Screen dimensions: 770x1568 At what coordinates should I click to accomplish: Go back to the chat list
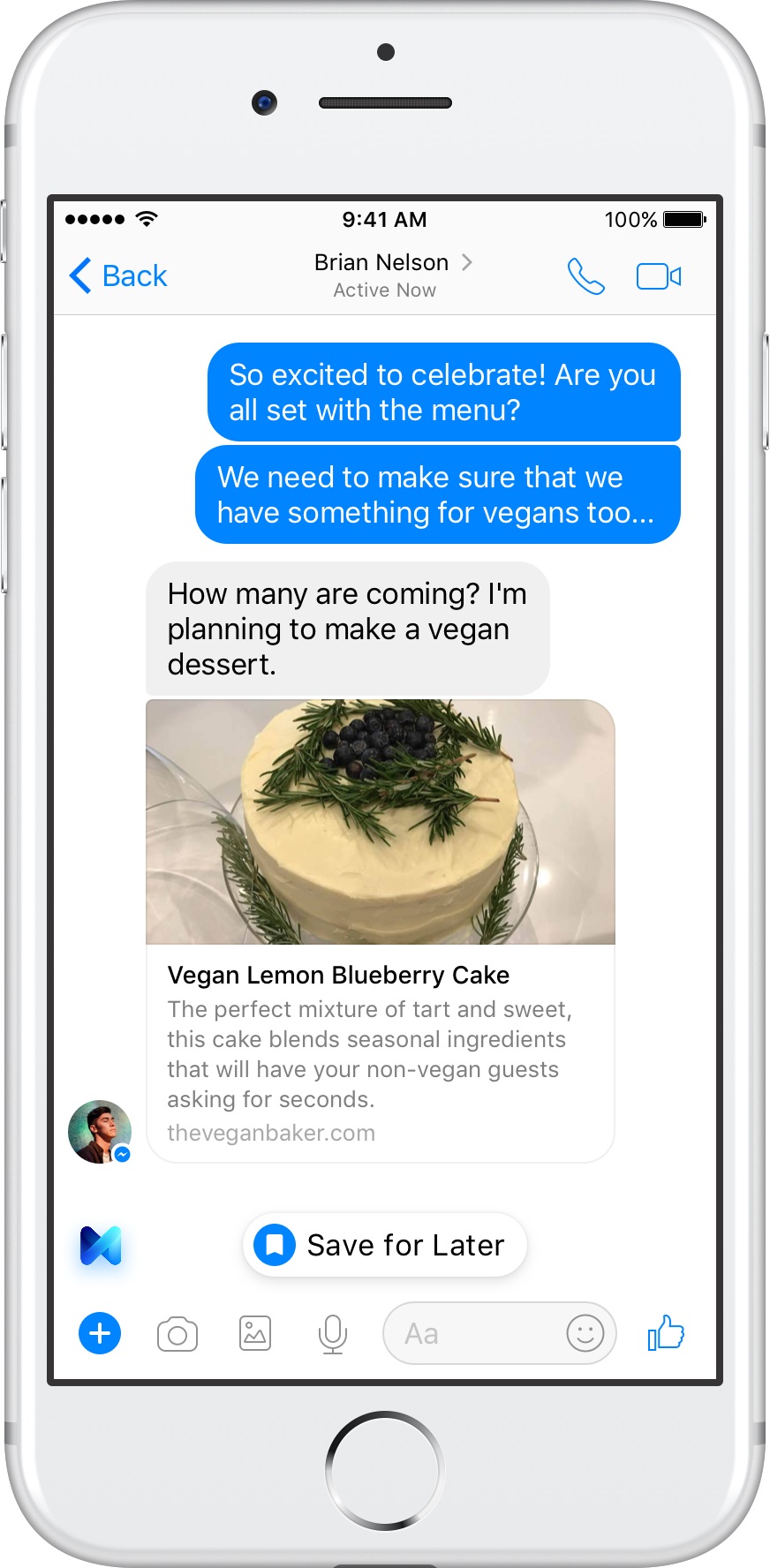click(118, 276)
